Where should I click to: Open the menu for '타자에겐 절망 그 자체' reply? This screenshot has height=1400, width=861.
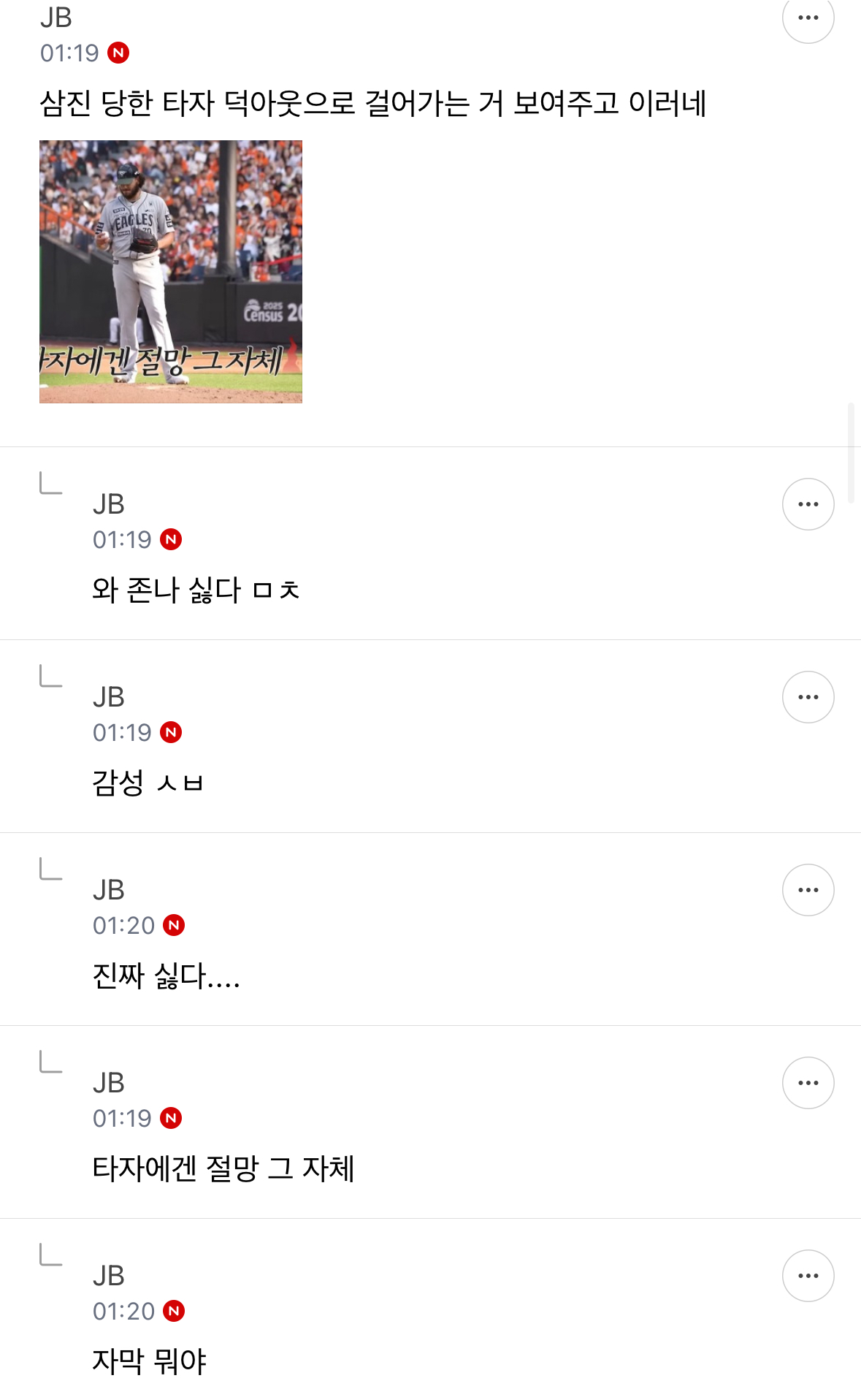tap(808, 1083)
